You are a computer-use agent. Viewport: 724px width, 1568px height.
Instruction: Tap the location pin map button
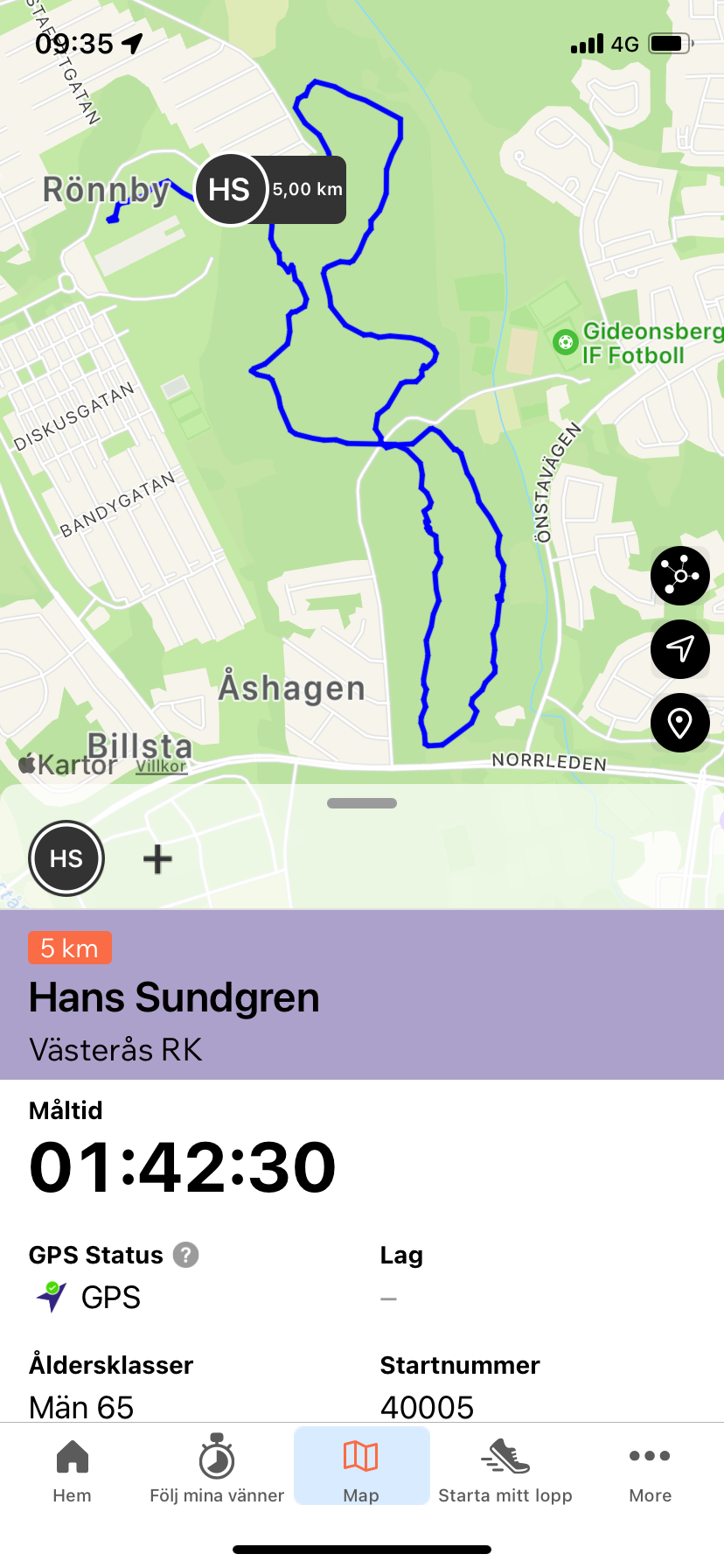(x=680, y=723)
